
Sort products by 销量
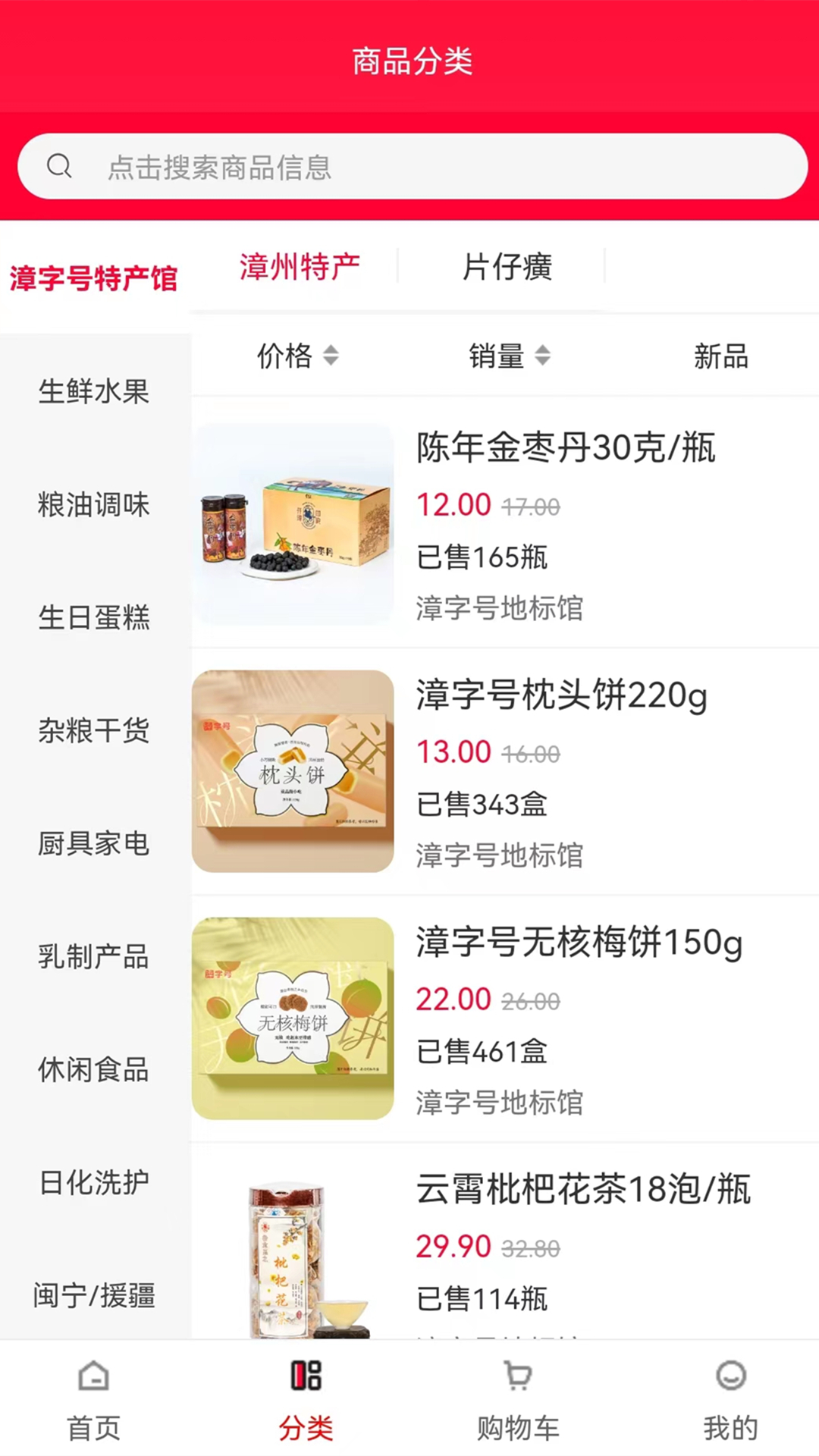[509, 356]
